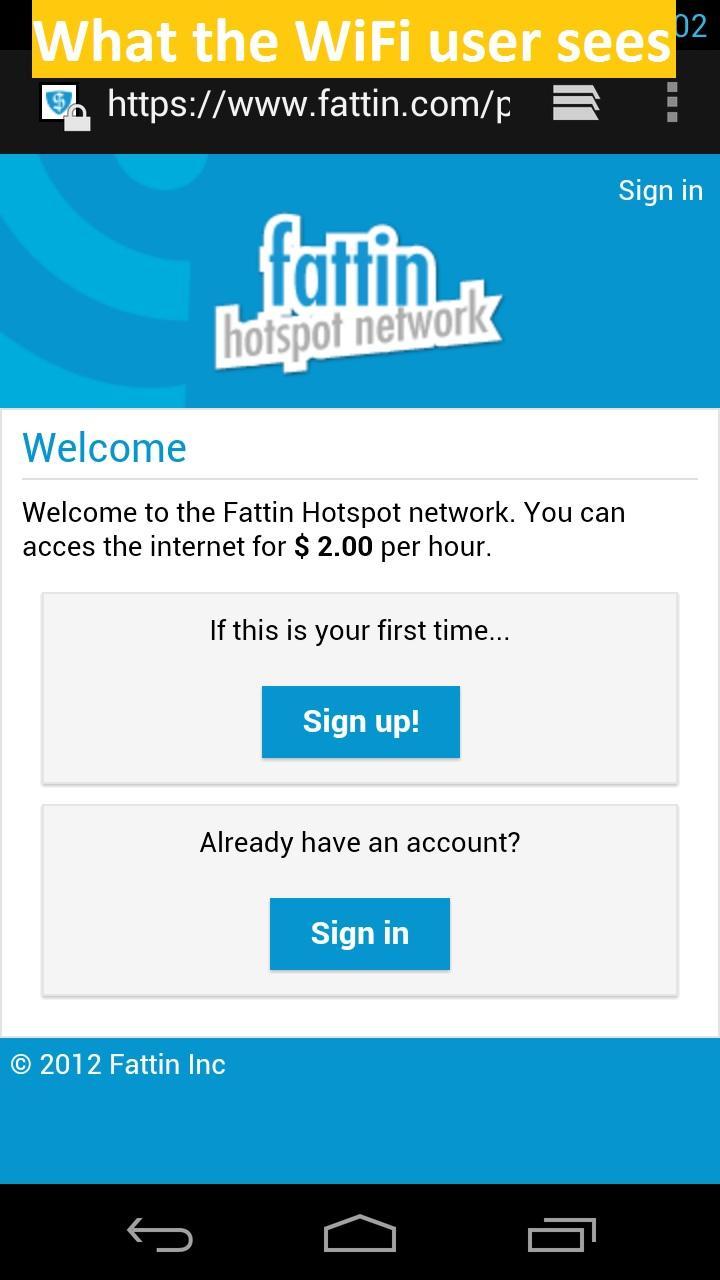Open the Sign in link in header
Screen dimensions: 720x1280
[x=660, y=190]
